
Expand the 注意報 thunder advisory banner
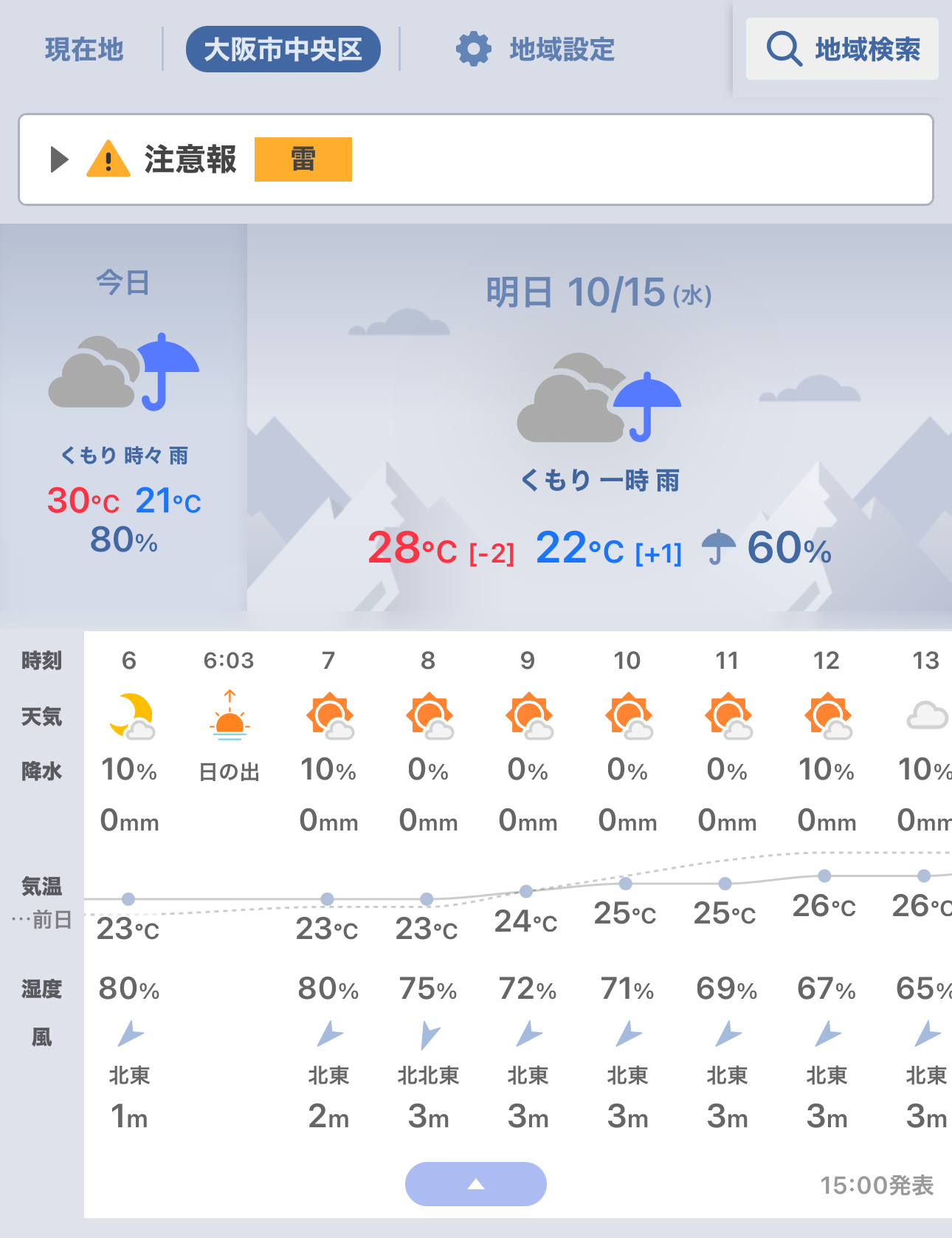point(61,159)
